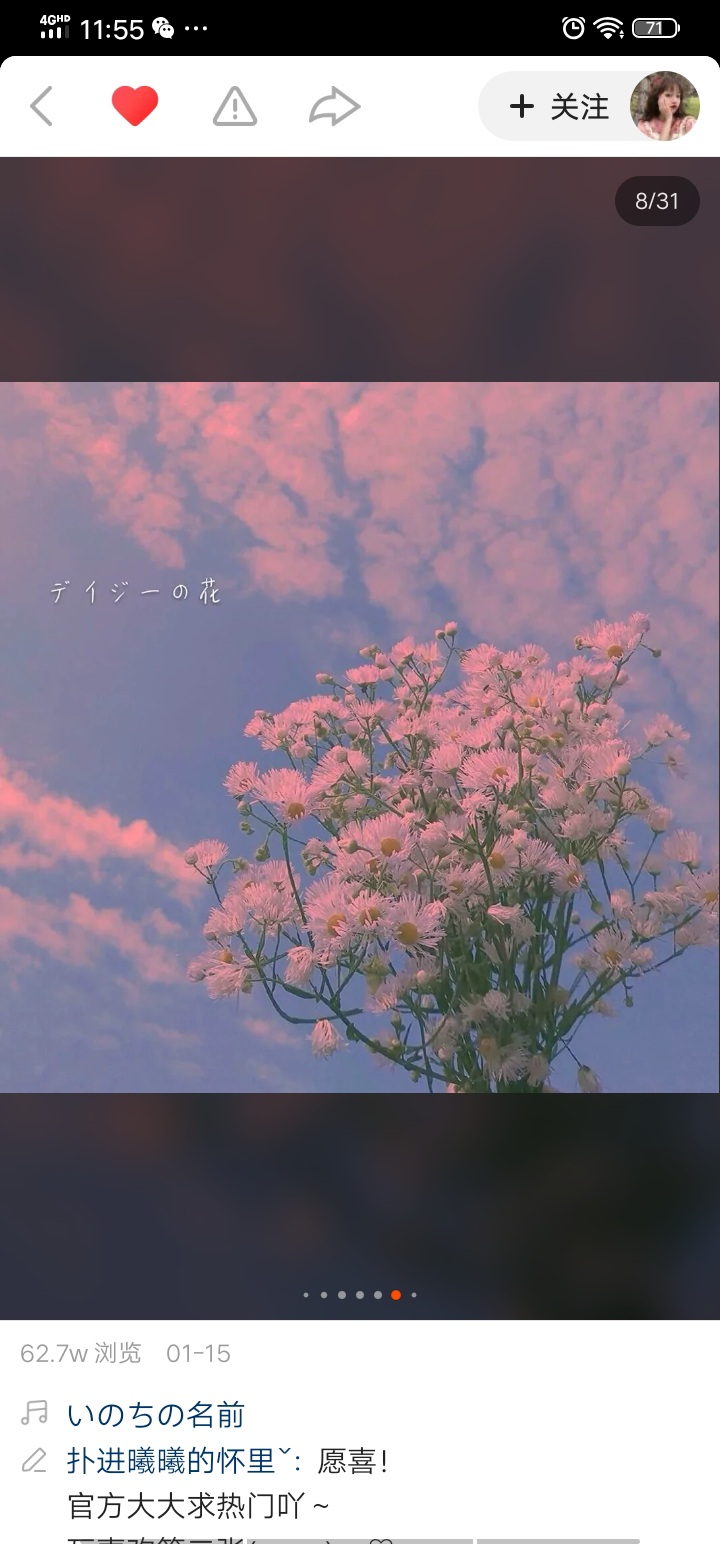
Task: Go back using the top-left arrow
Action: point(41,106)
